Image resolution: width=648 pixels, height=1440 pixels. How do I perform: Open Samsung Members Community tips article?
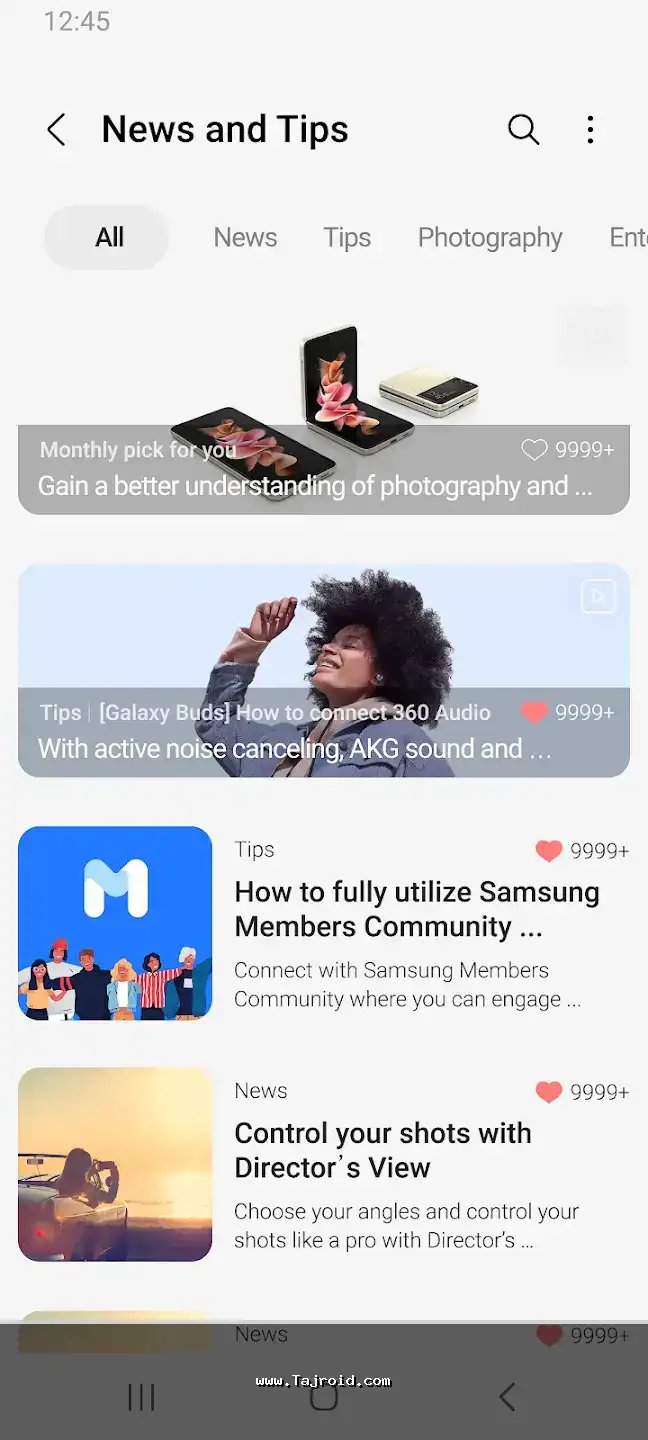point(416,909)
